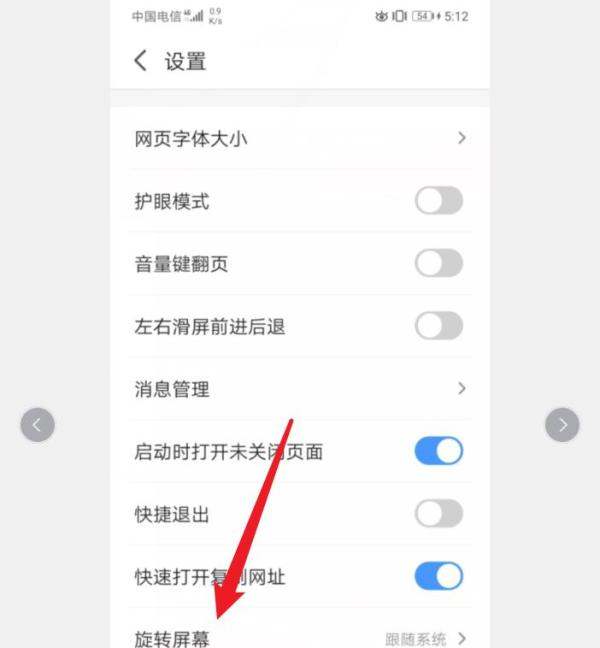Screen dimensions: 600x648
Task: Go to the previous image
Action: tap(37, 425)
